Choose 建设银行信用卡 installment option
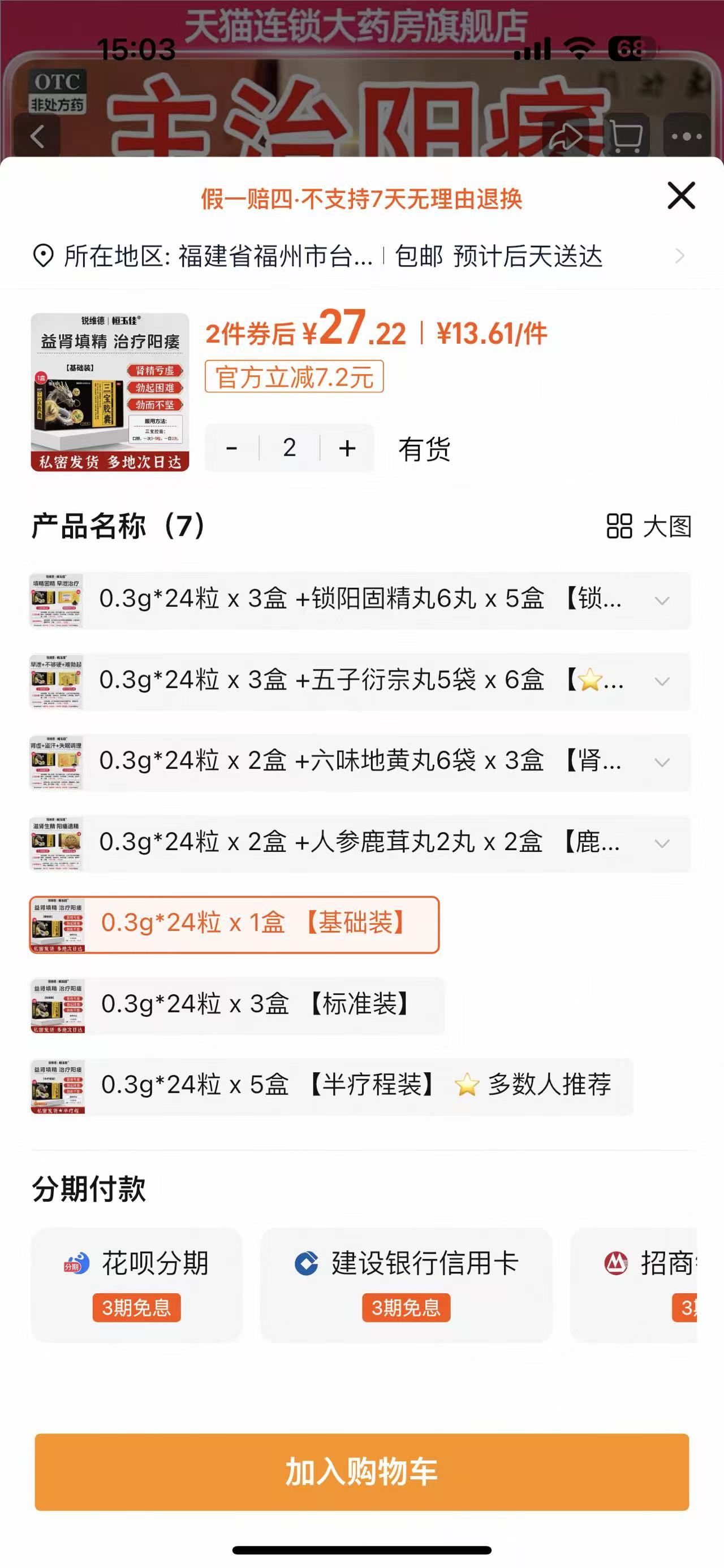The image size is (724, 1568). 406,1284
